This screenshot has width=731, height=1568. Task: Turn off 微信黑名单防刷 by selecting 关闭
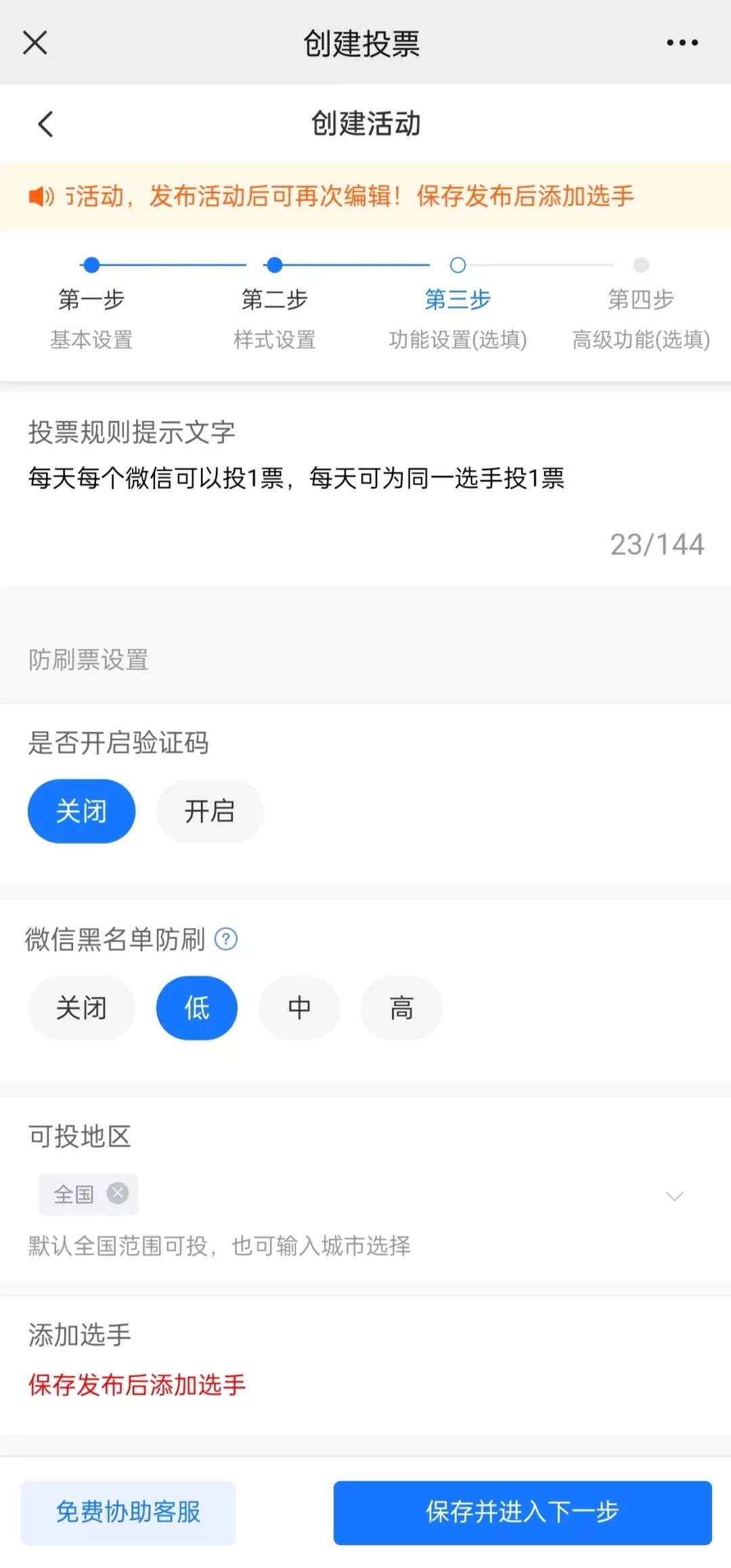click(81, 1007)
